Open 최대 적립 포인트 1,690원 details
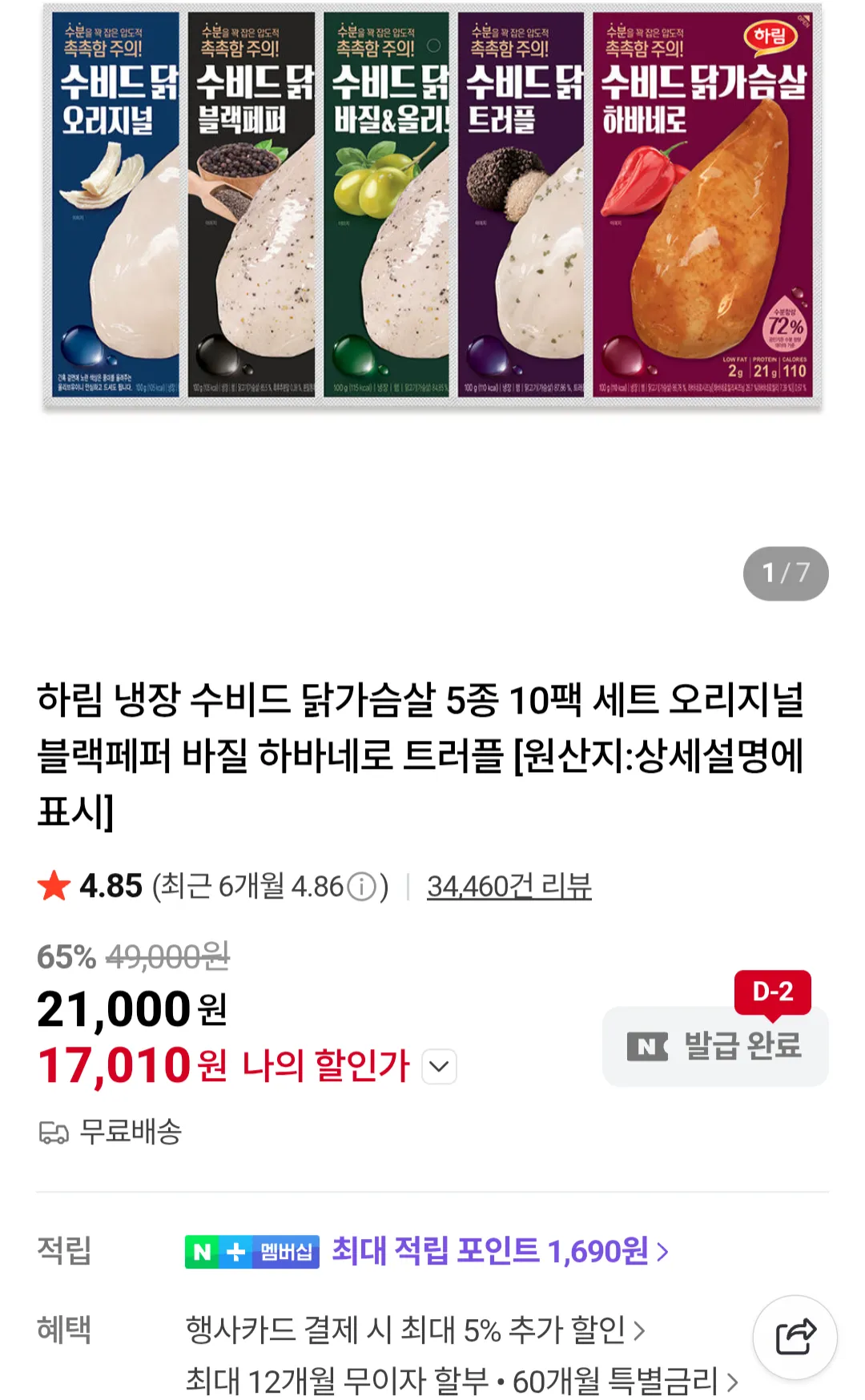 [500, 1250]
